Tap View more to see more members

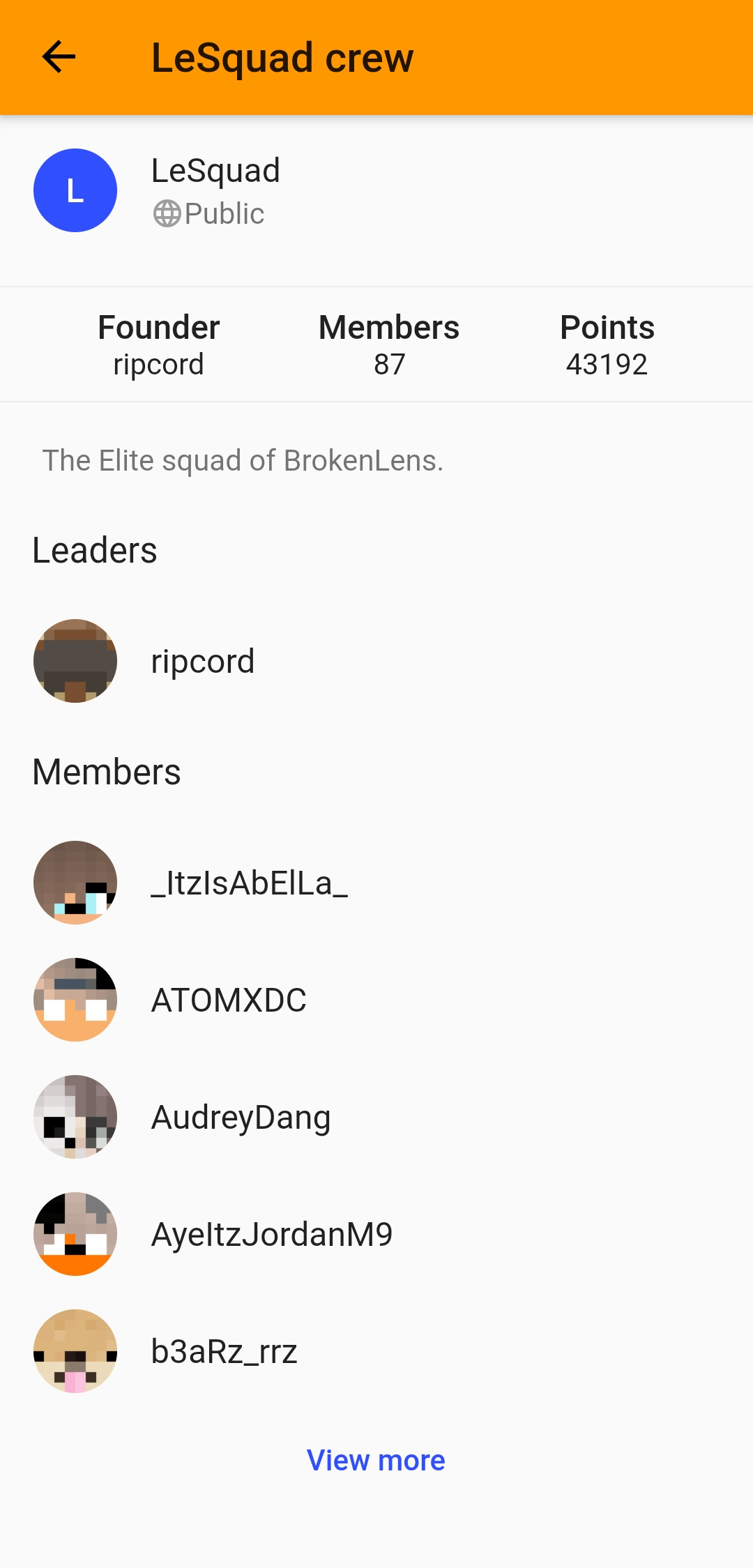coord(376,1460)
